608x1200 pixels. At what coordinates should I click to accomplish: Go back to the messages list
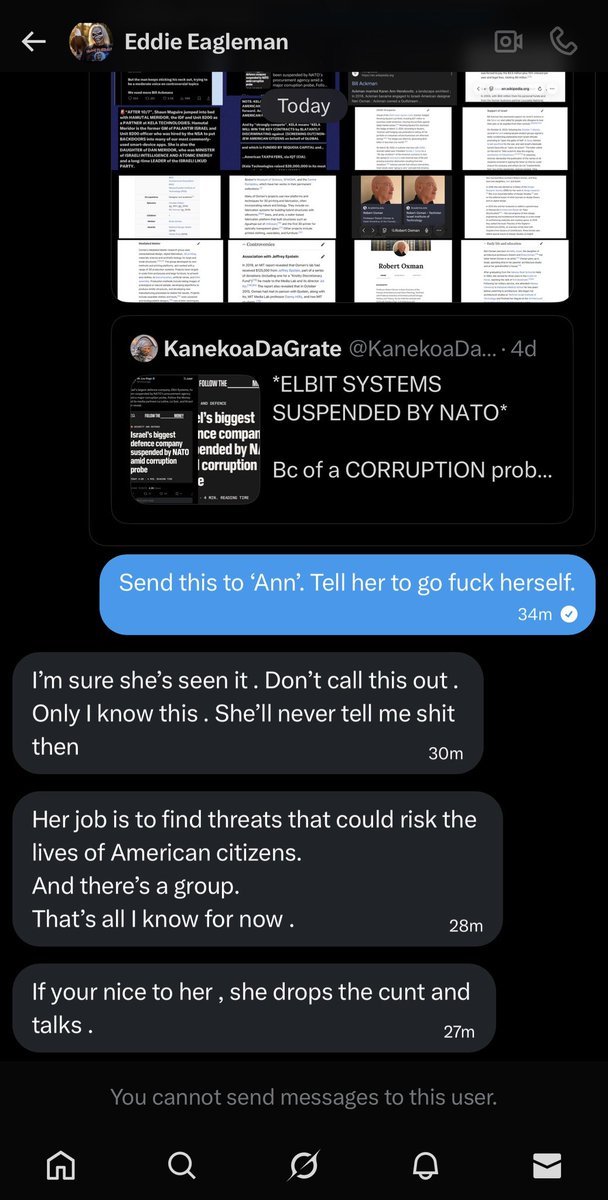[34, 42]
